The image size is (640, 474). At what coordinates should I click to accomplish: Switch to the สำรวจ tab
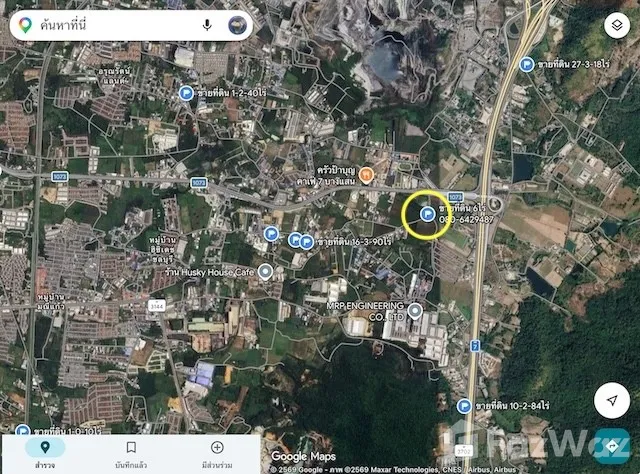point(45,454)
